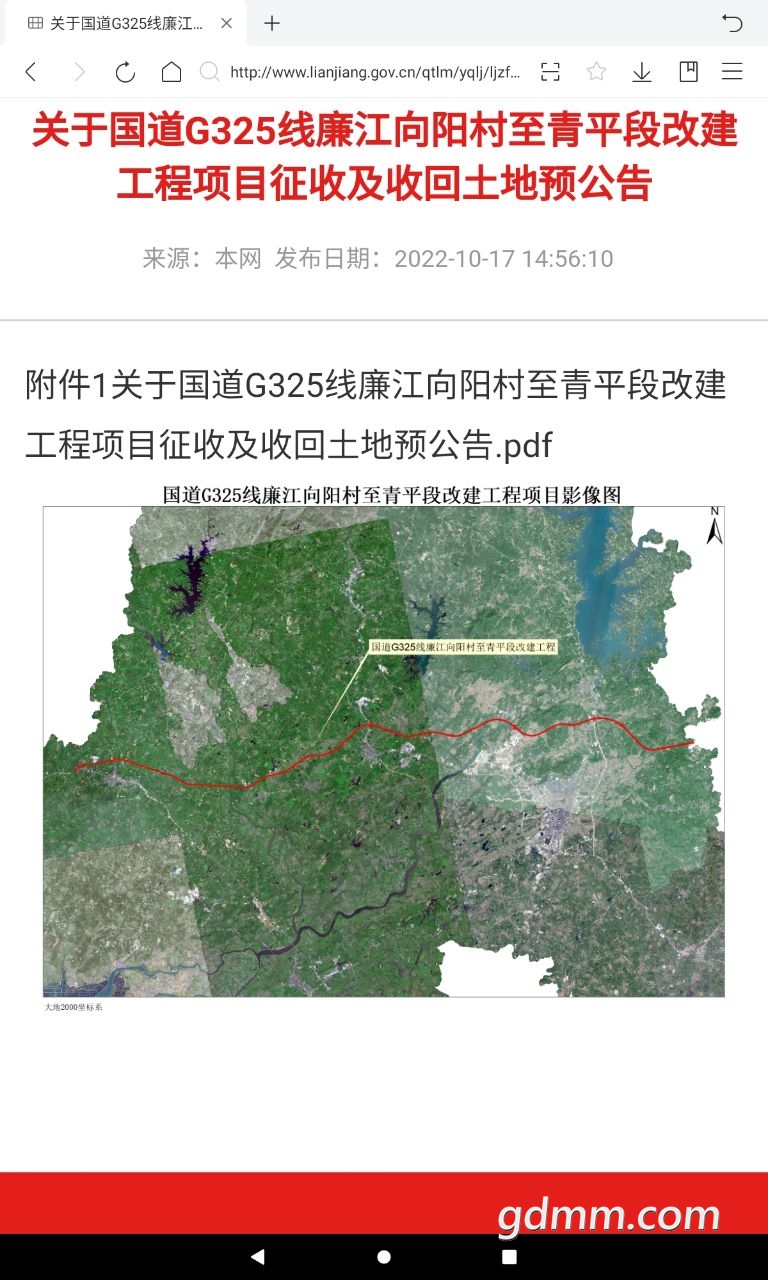768x1280 pixels.
Task: Go to the browser home page
Action: [172, 71]
